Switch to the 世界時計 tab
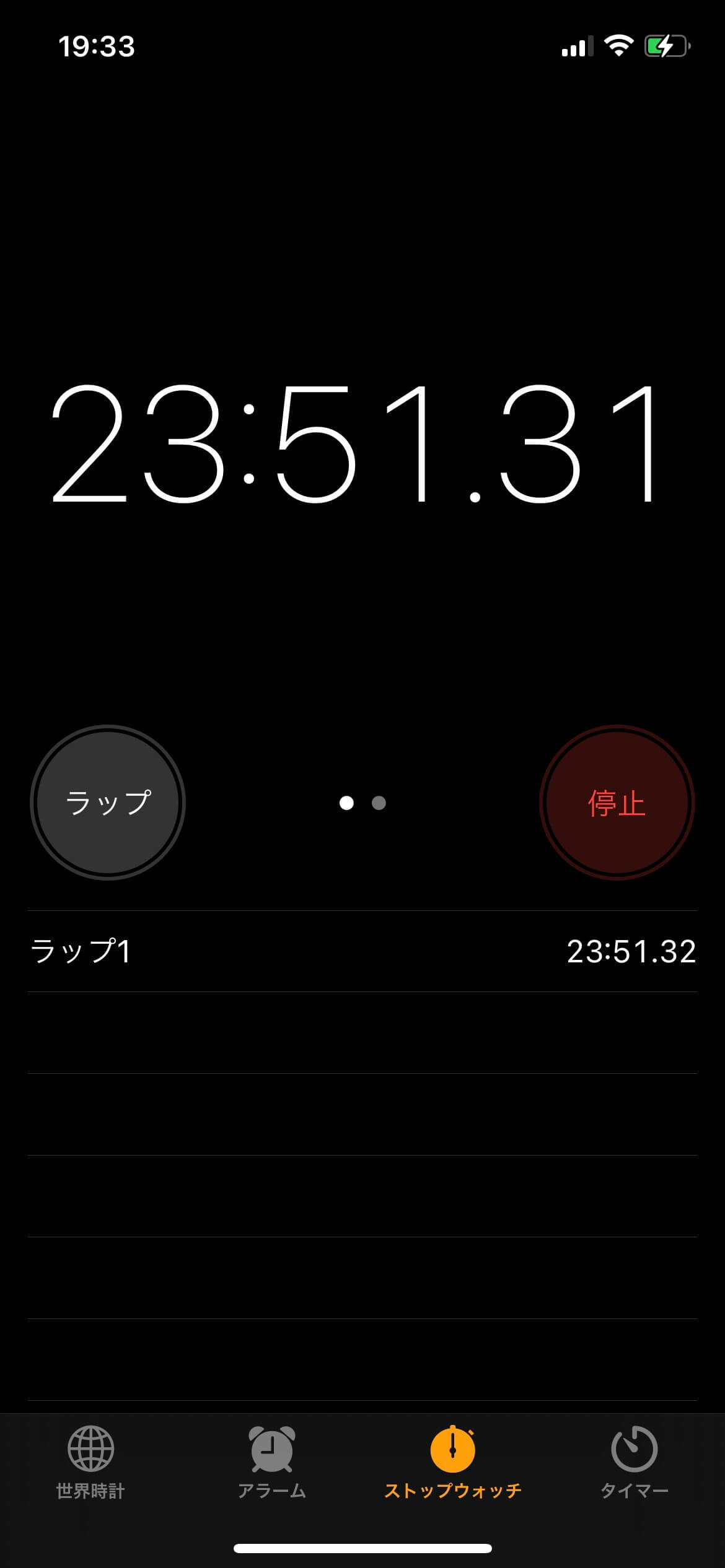Screen dimensions: 725x1568 [90, 1463]
